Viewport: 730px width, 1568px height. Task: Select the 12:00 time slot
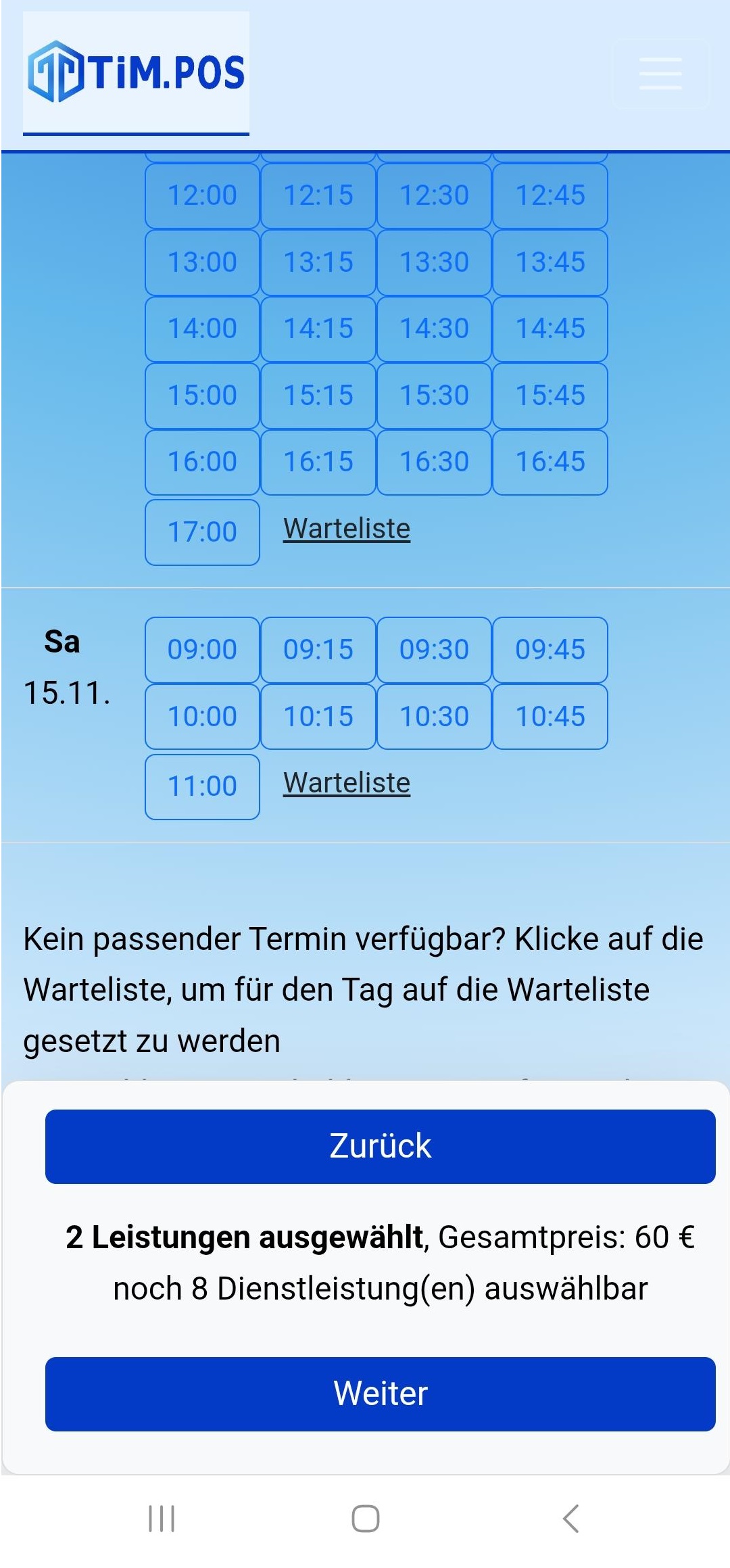coord(202,196)
